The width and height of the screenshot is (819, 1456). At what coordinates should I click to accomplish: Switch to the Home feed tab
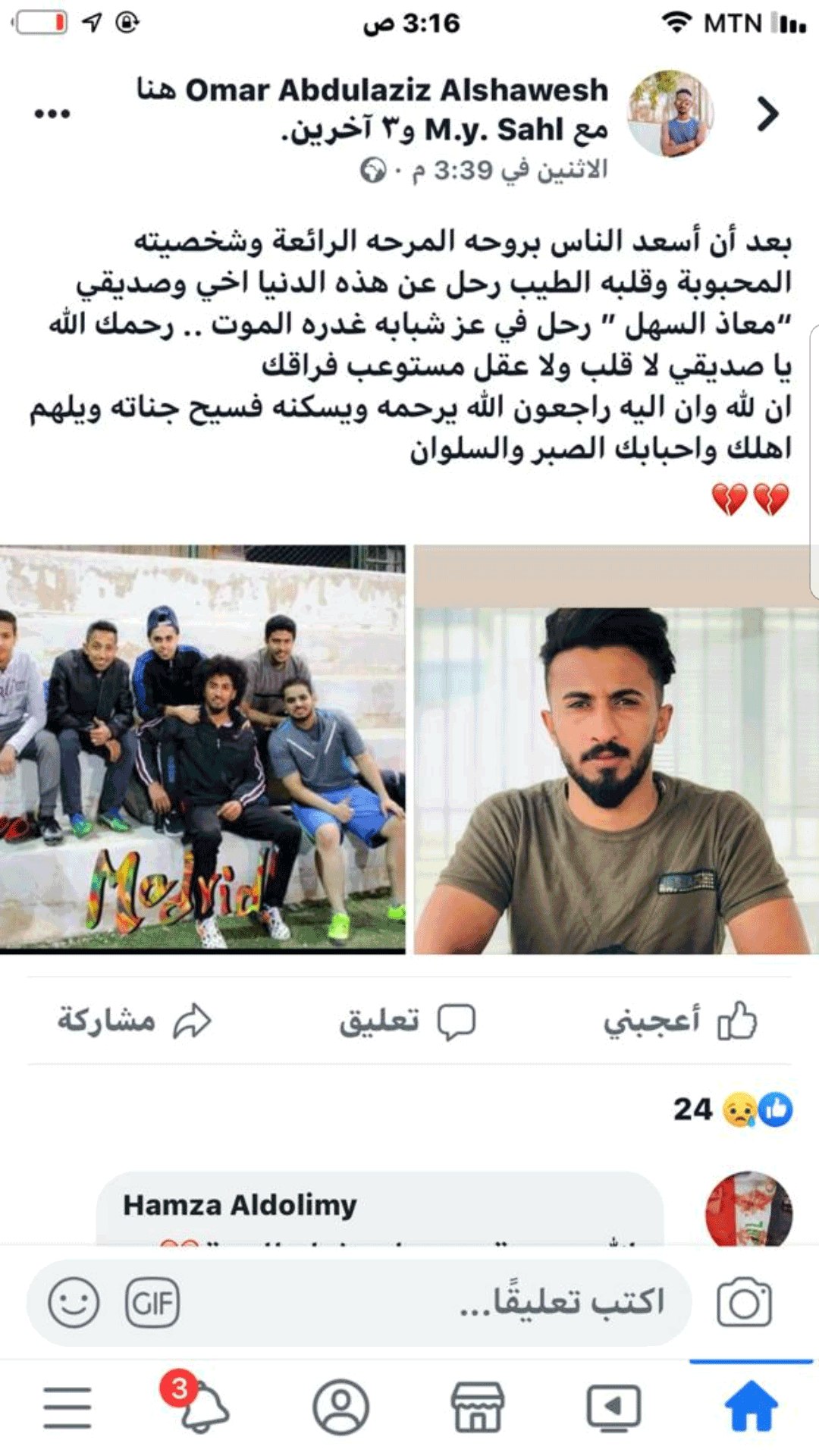752,1405
